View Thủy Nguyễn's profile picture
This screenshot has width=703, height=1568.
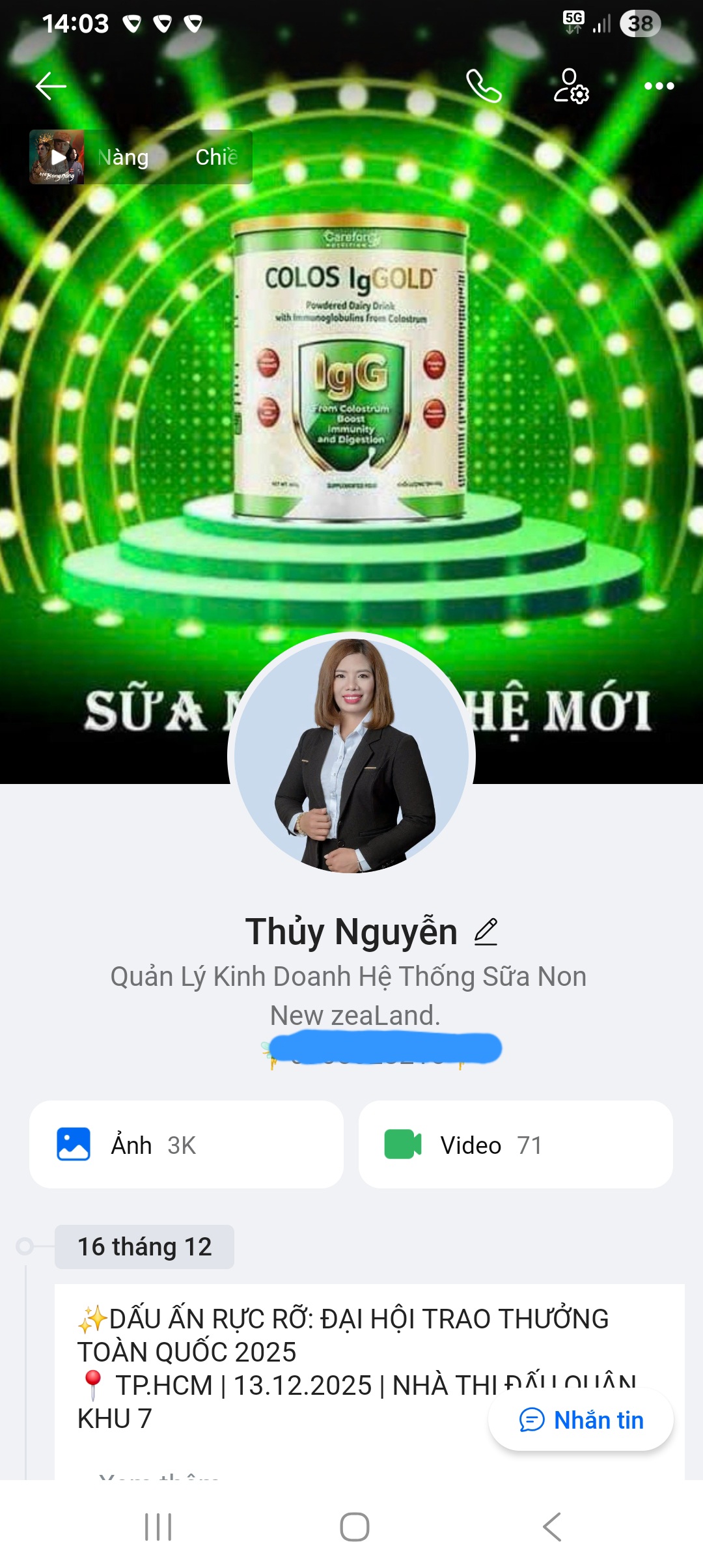(351, 755)
